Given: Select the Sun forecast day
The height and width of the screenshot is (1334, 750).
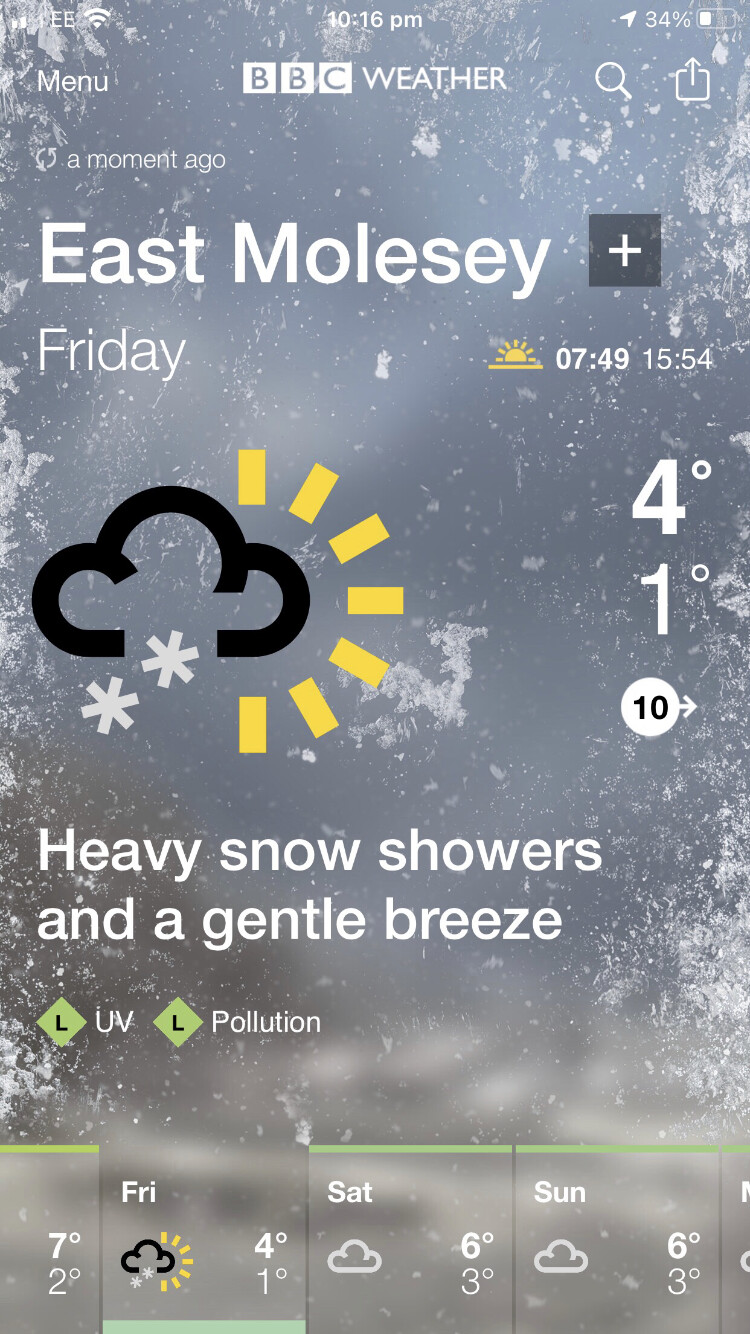Looking at the screenshot, I should pyautogui.click(x=617, y=1240).
